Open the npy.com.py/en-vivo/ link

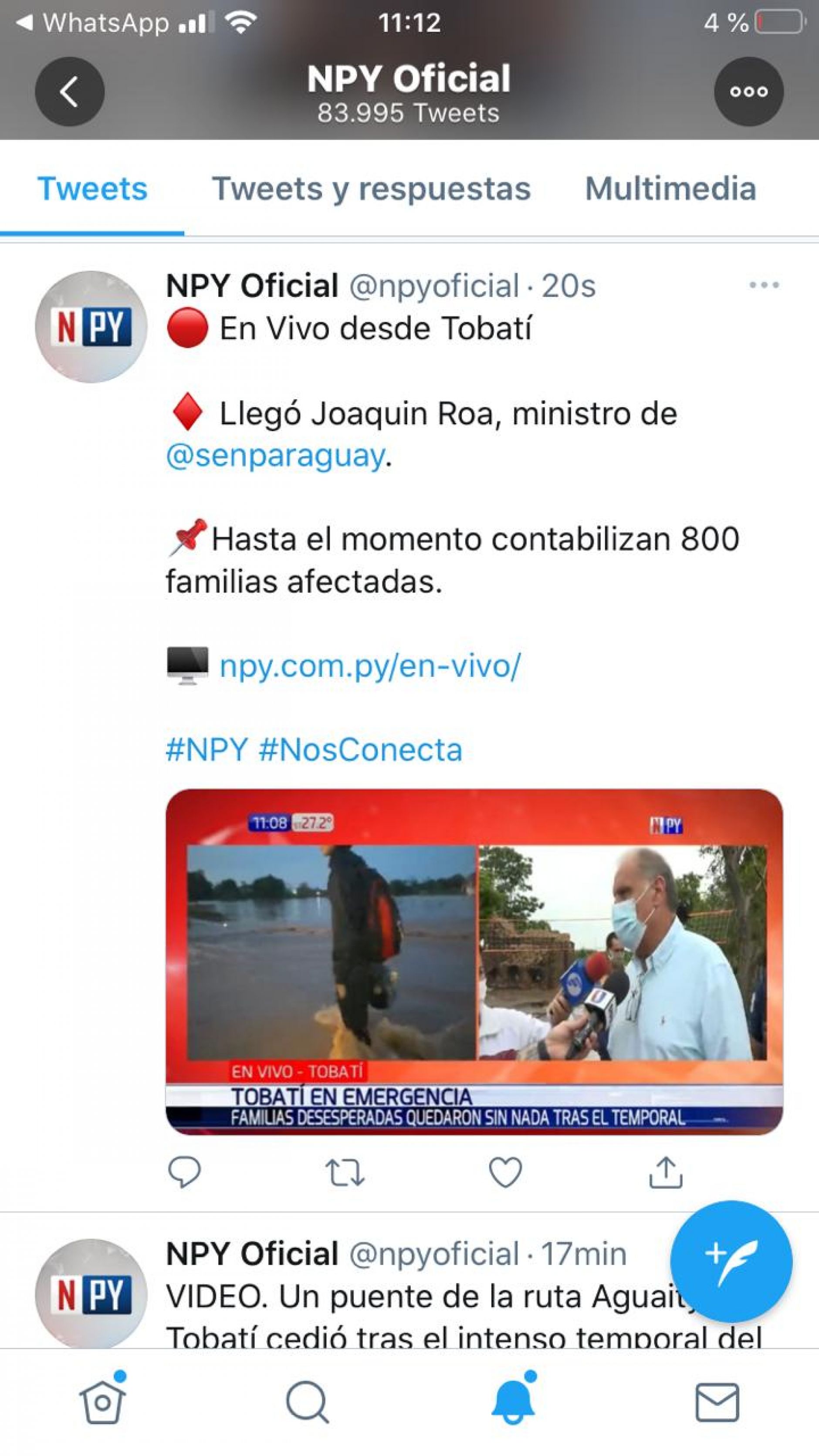[x=370, y=665]
